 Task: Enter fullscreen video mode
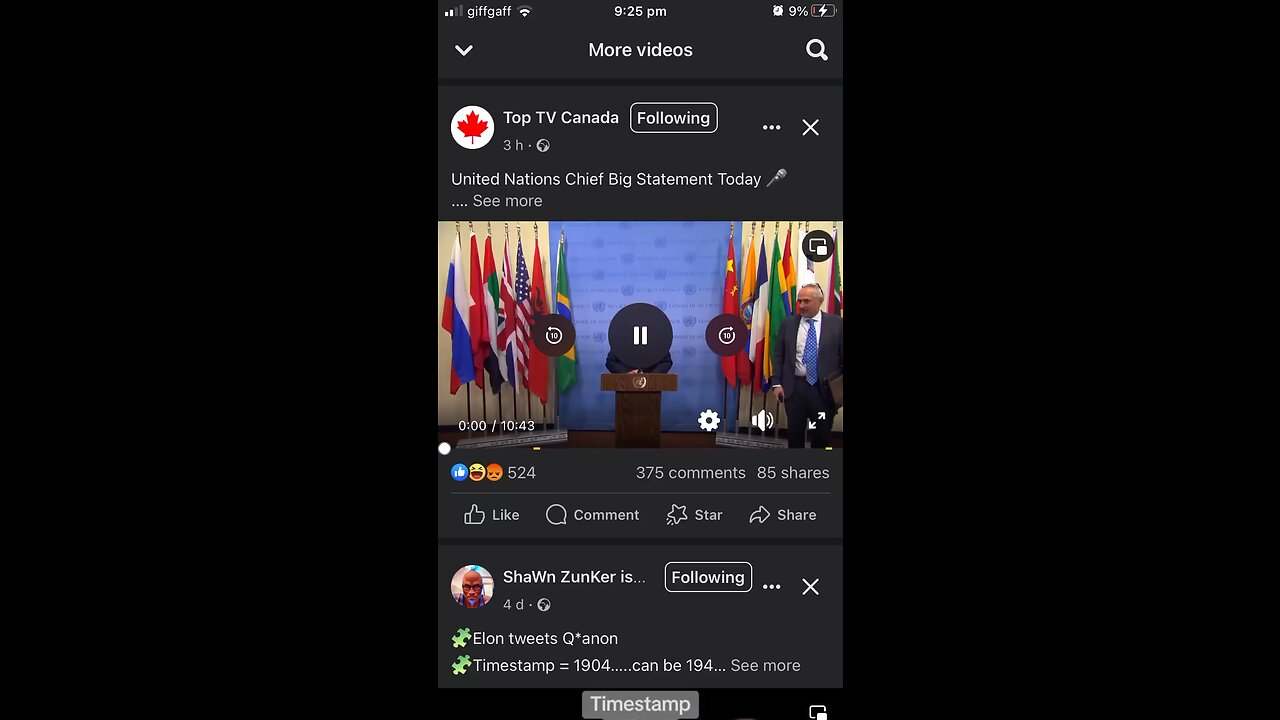point(817,421)
